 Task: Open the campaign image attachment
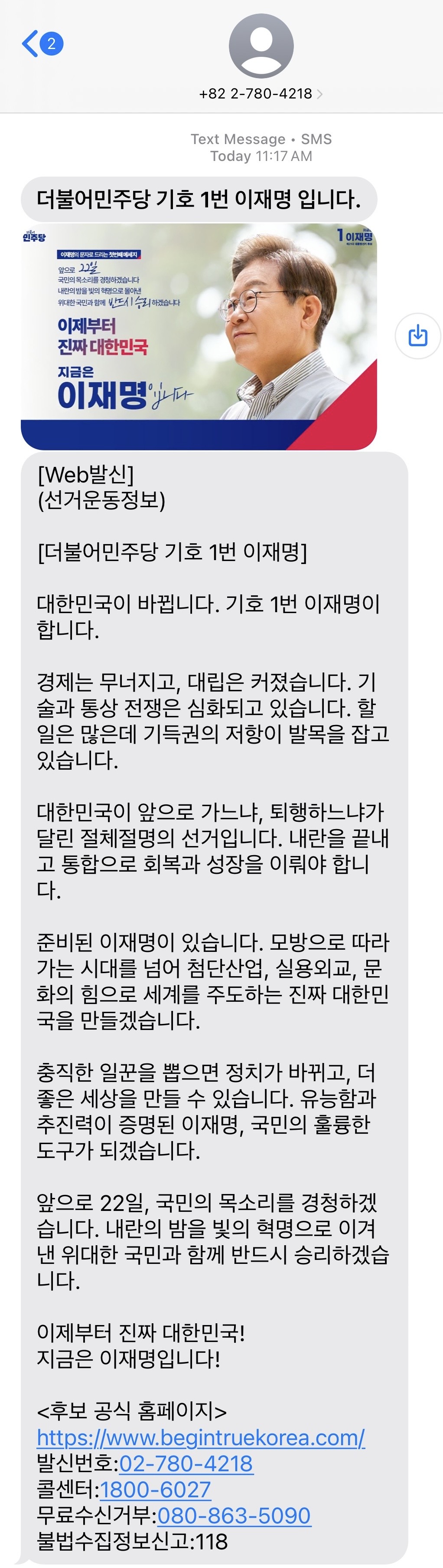click(x=199, y=337)
